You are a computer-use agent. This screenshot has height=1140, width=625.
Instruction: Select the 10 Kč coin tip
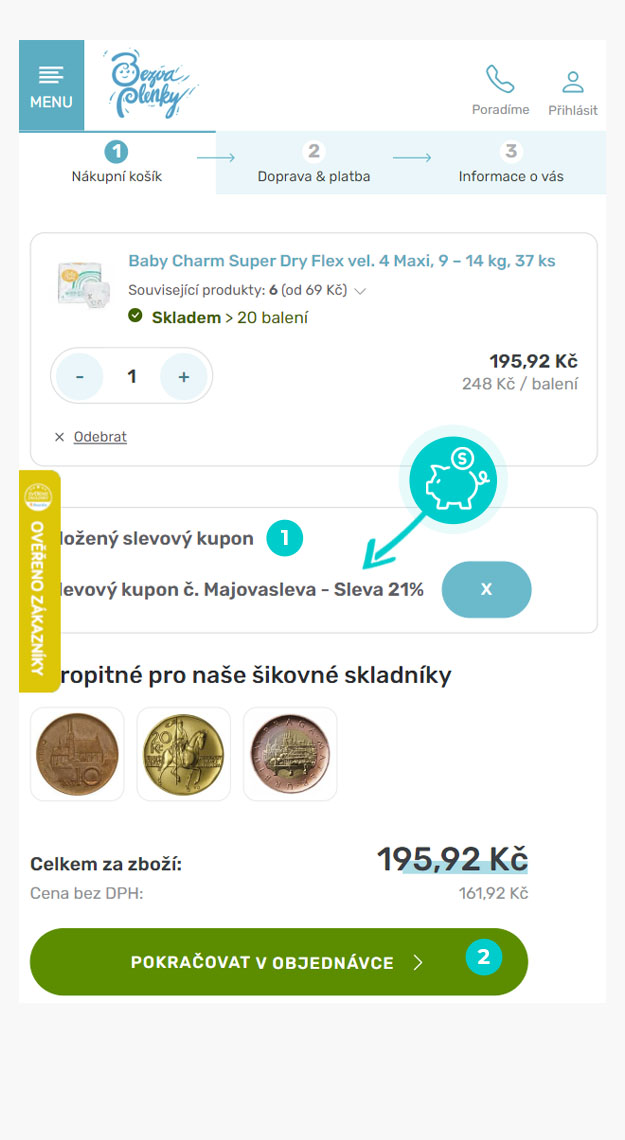coord(77,754)
